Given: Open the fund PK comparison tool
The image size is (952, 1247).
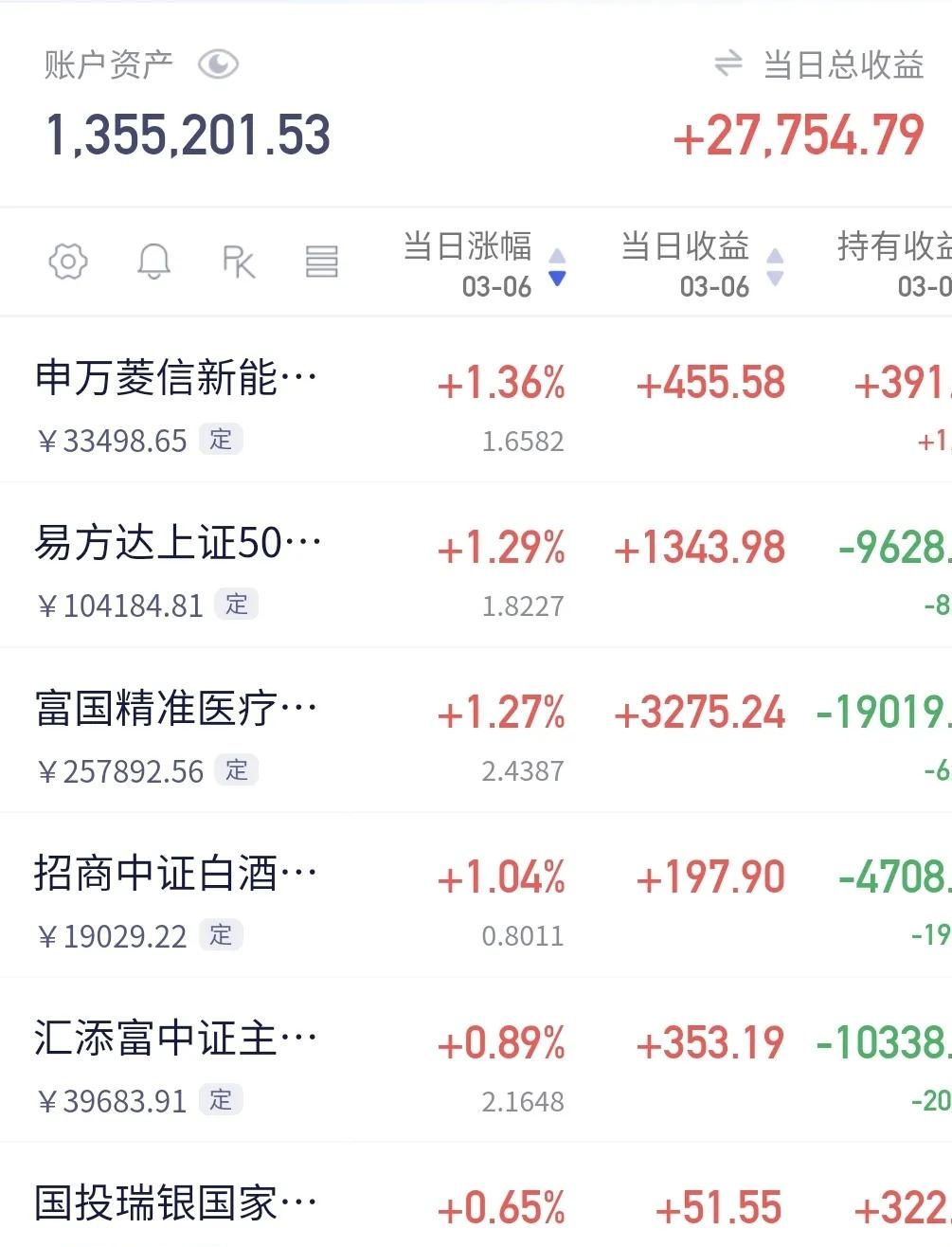Looking at the screenshot, I should (x=239, y=262).
